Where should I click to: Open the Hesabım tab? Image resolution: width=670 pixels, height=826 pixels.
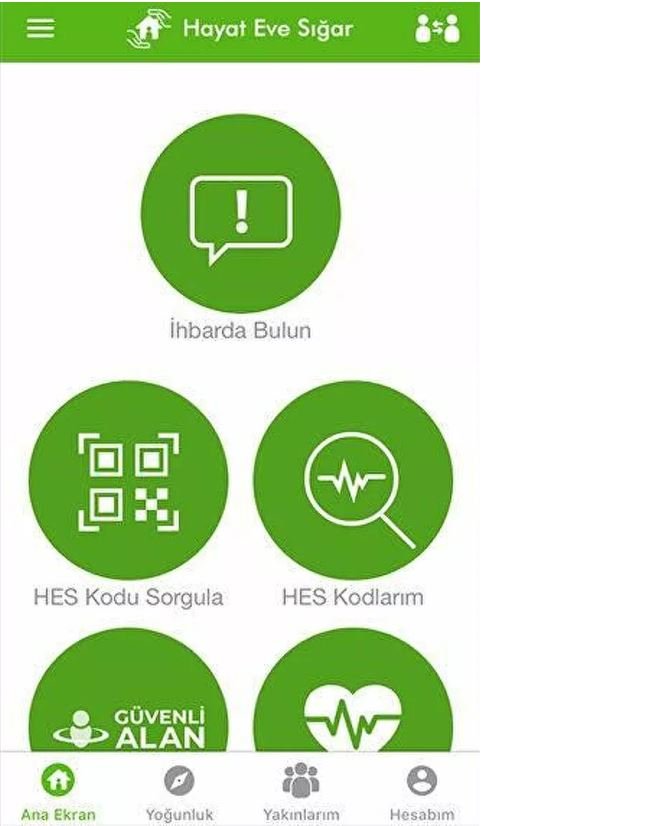422,790
